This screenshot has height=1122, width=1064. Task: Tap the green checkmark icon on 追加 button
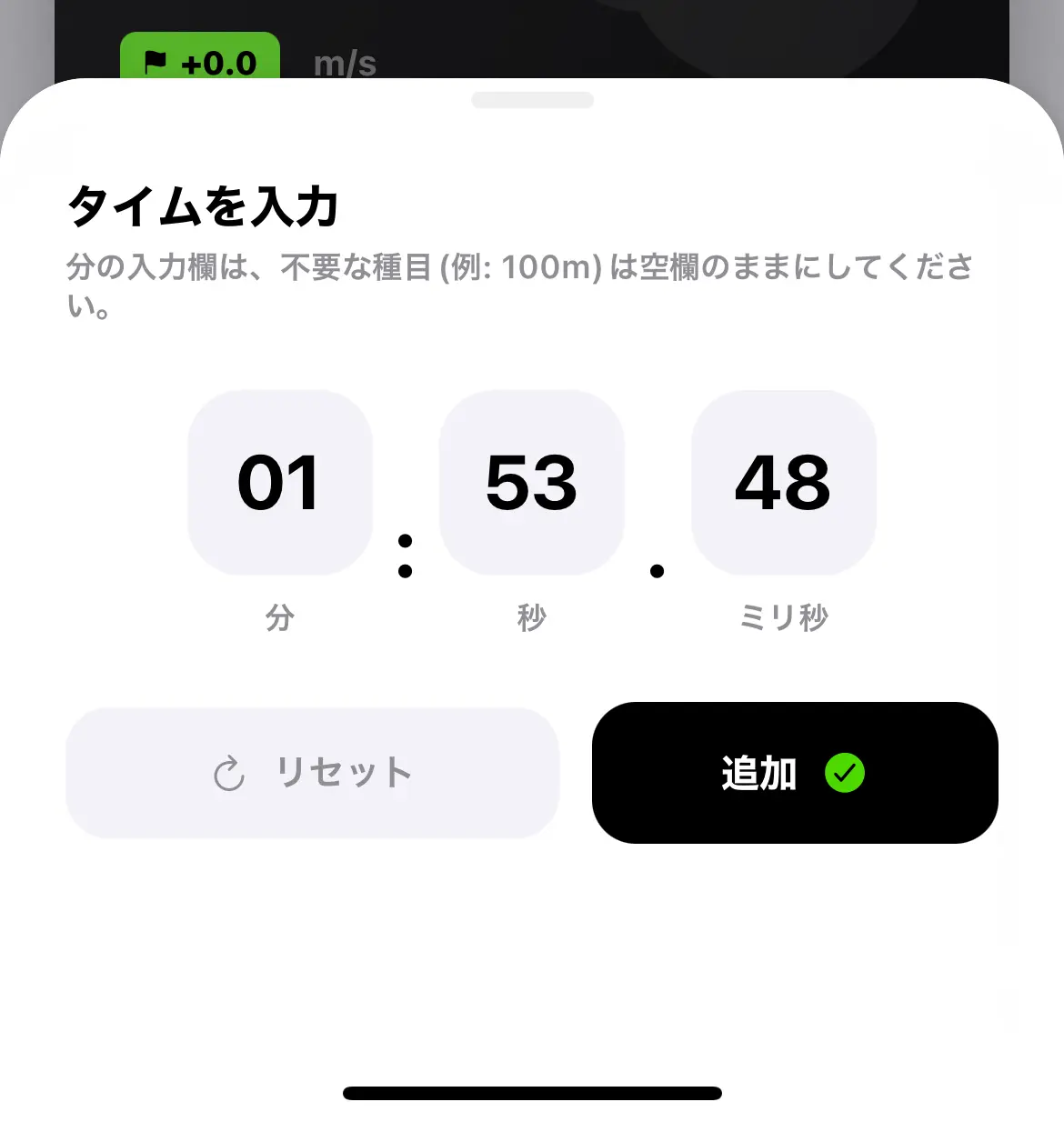844,774
